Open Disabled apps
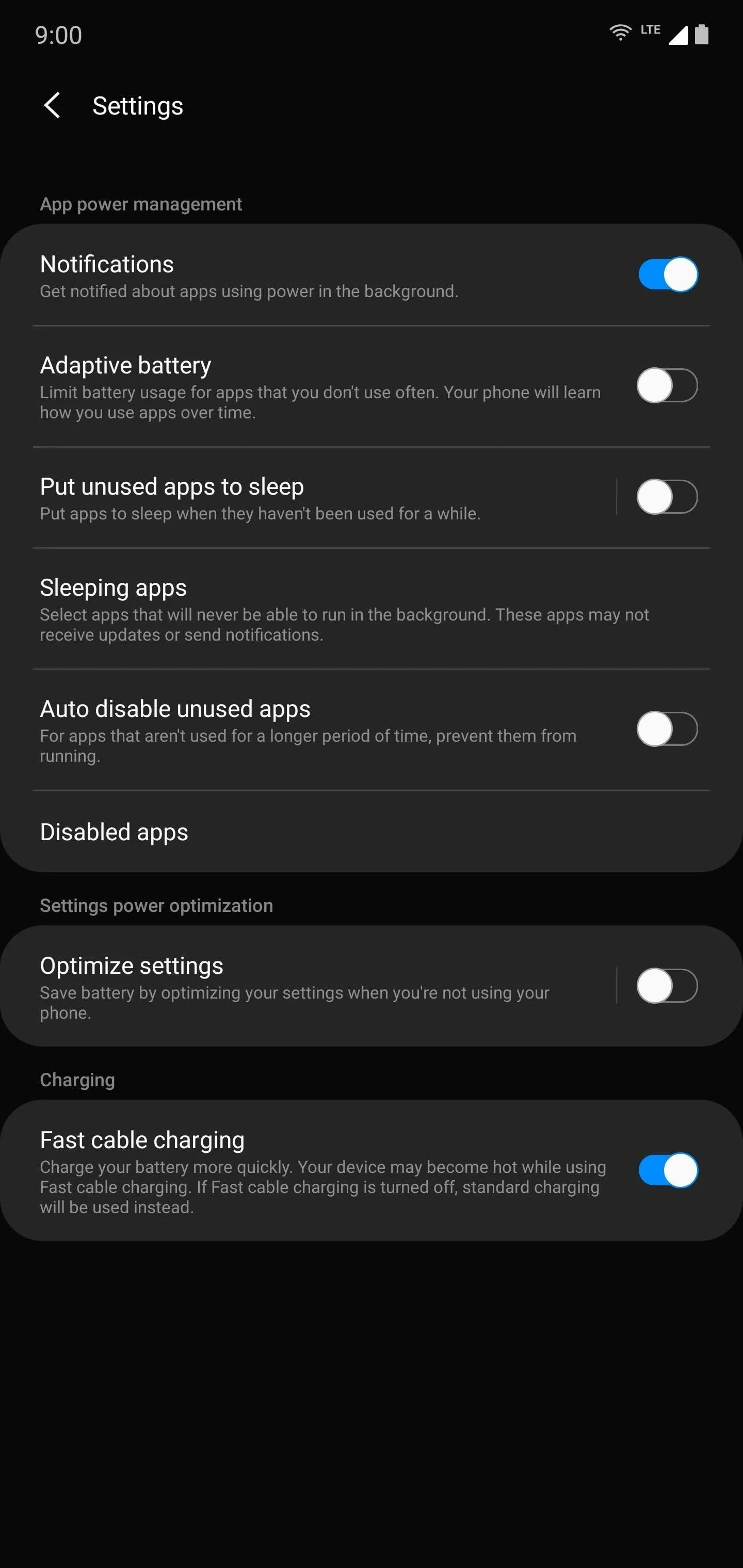The width and height of the screenshot is (743, 1568). coord(372,832)
